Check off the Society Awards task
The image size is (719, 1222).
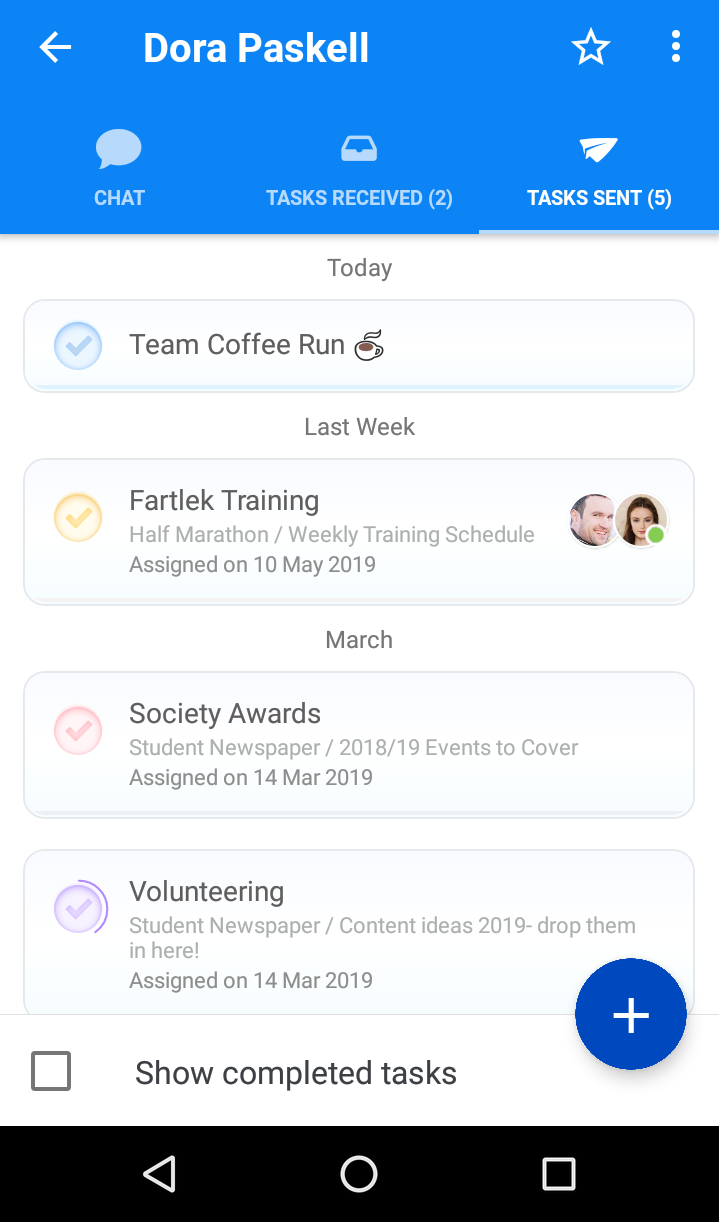(78, 731)
